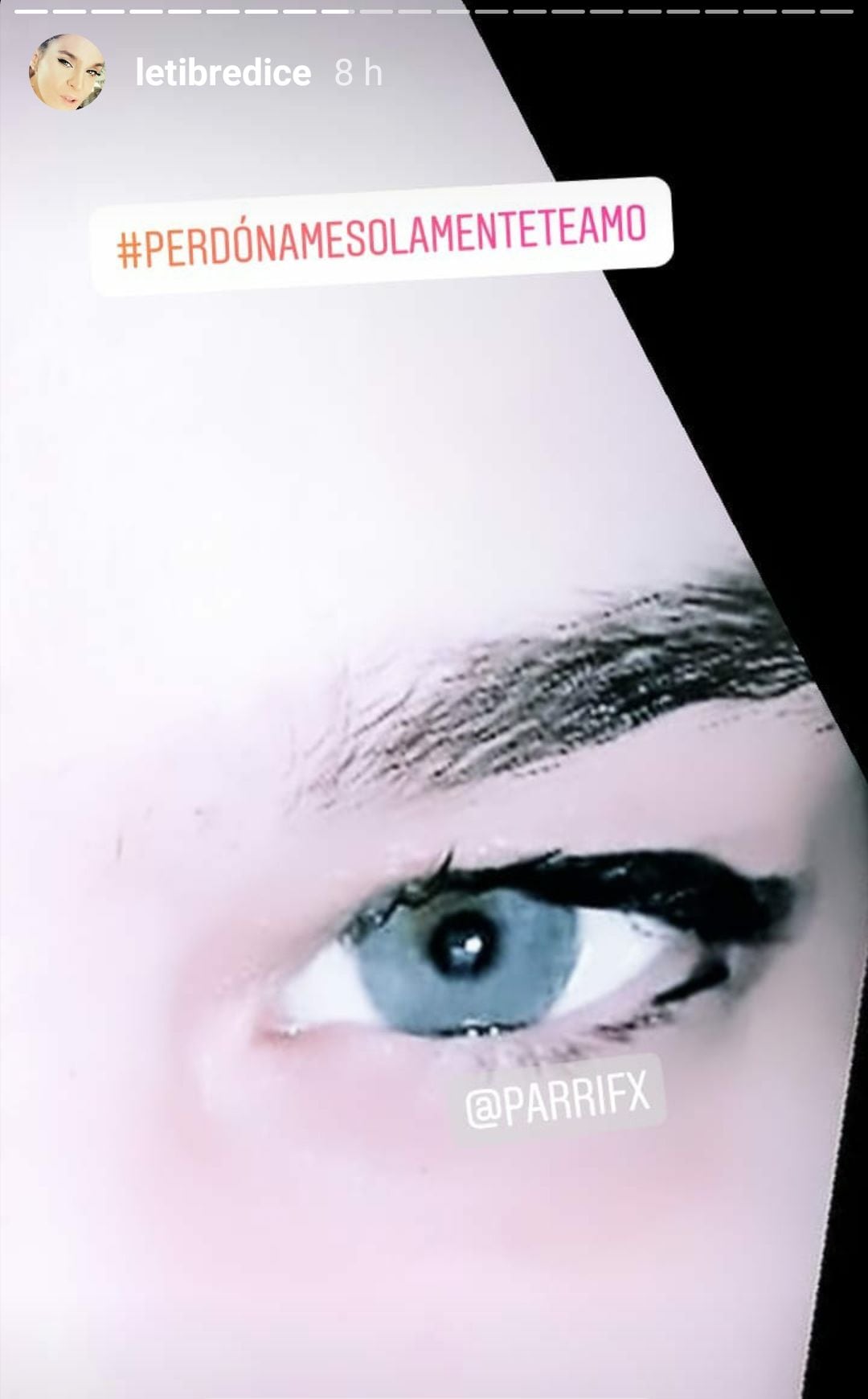Open the #PERDÓNAMESOLAMENTETEAMO hashtag sticker

[382, 236]
